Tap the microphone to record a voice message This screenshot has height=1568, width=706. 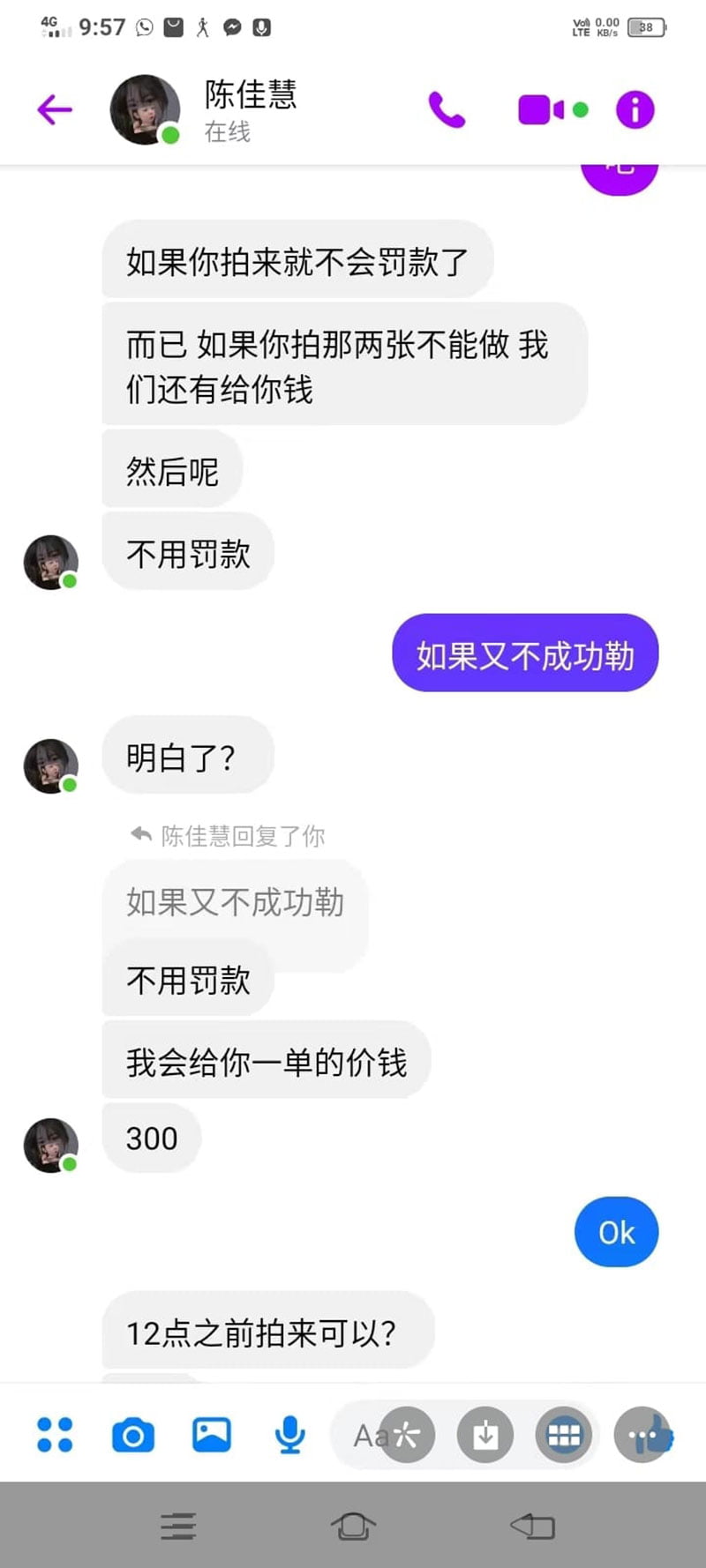(289, 1435)
